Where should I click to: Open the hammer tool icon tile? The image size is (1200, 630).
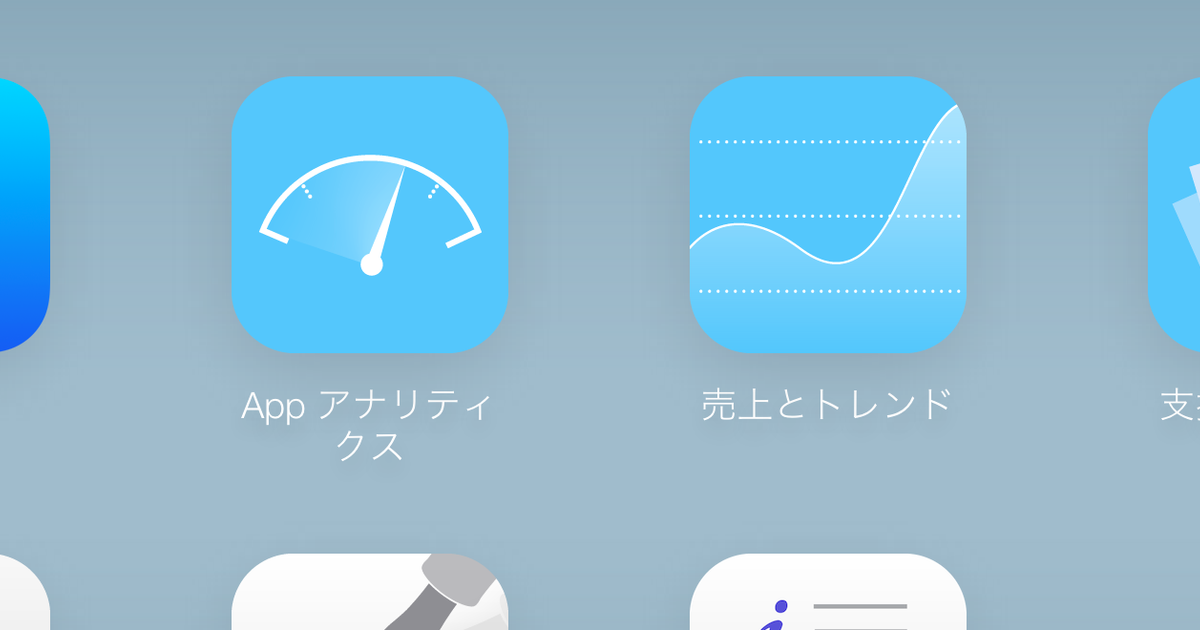point(370,596)
